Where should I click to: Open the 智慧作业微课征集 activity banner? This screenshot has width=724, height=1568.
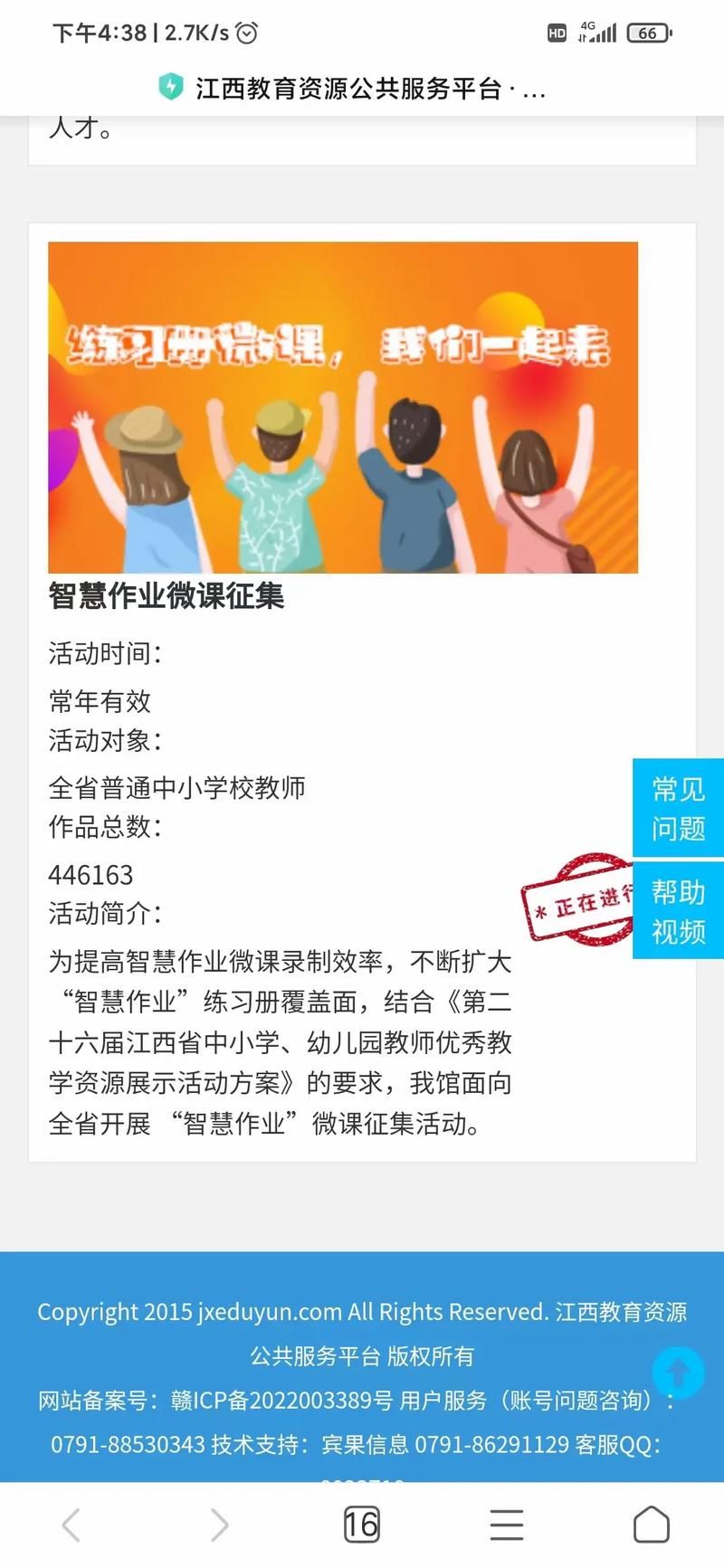click(x=343, y=408)
